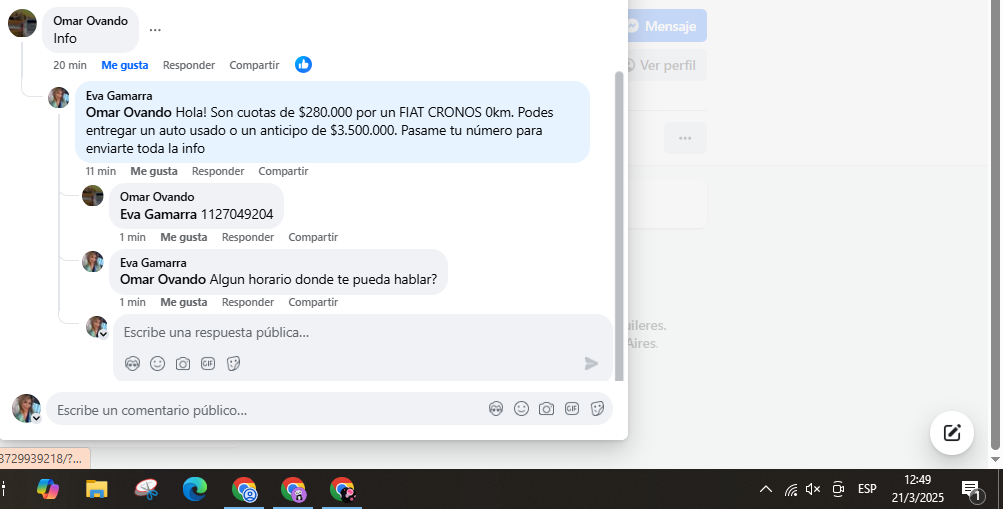Open Omar Ovando's profile from Info comment
The image size is (1003, 509).
point(90,21)
